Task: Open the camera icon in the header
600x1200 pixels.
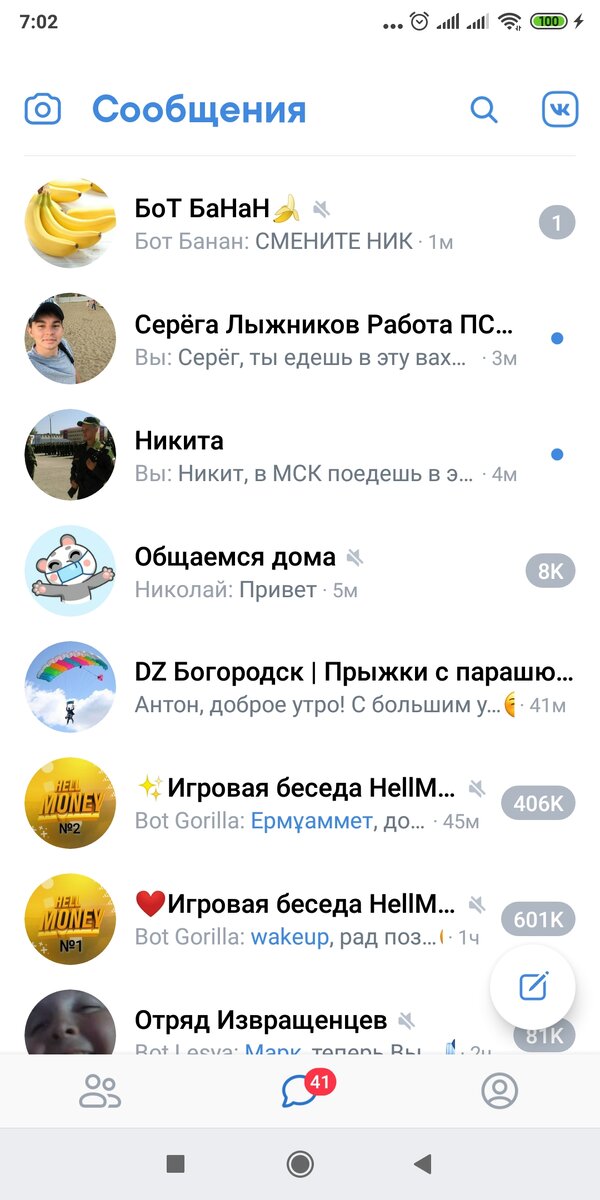Action: [x=43, y=109]
